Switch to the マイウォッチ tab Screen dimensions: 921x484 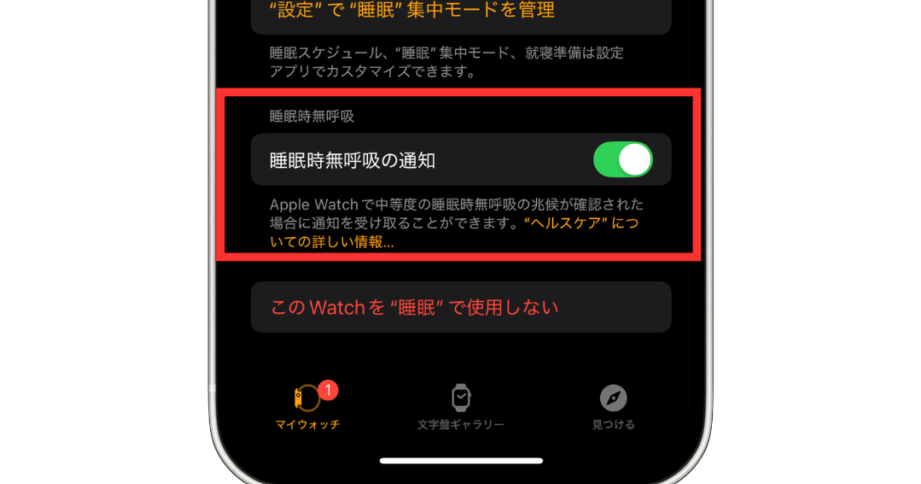click(x=308, y=407)
